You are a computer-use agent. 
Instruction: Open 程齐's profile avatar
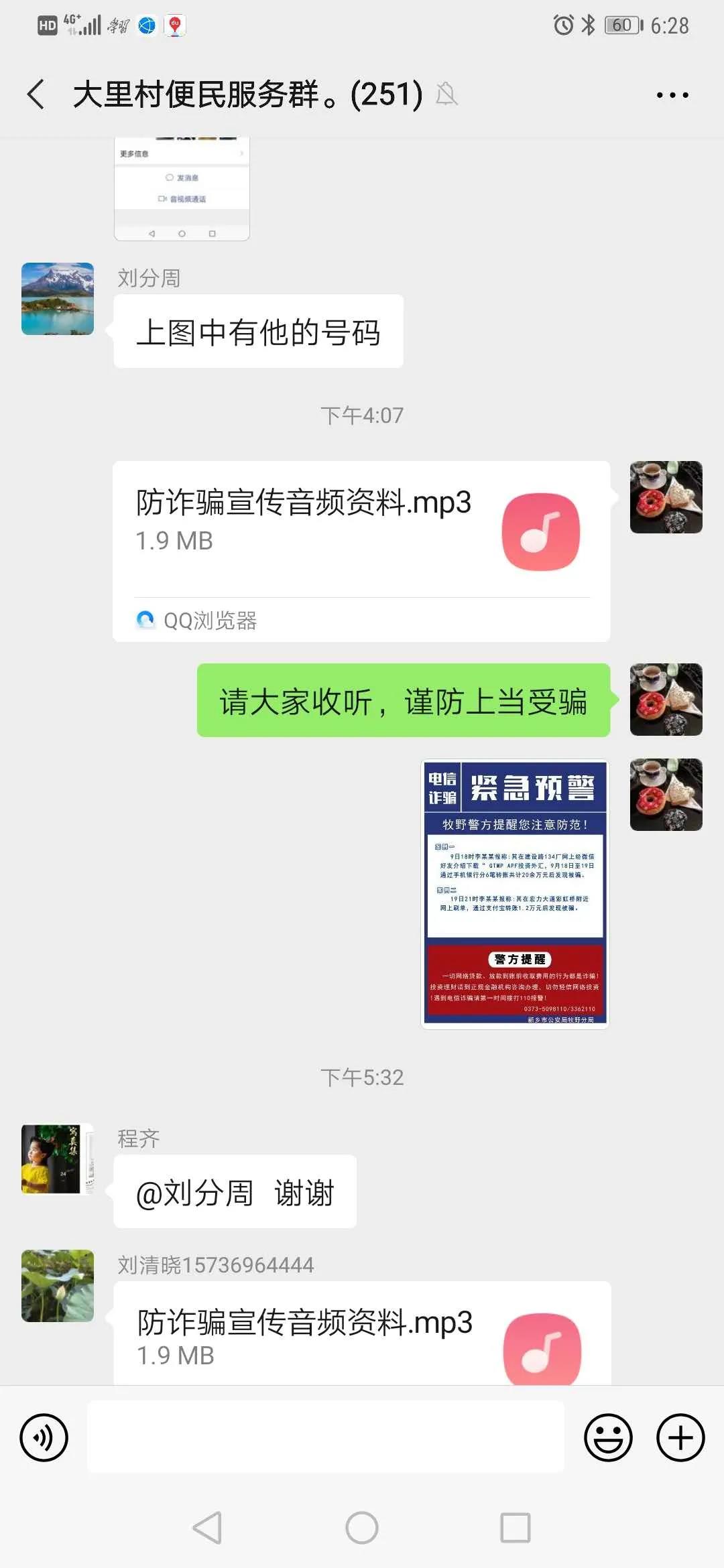pyautogui.click(x=58, y=1159)
